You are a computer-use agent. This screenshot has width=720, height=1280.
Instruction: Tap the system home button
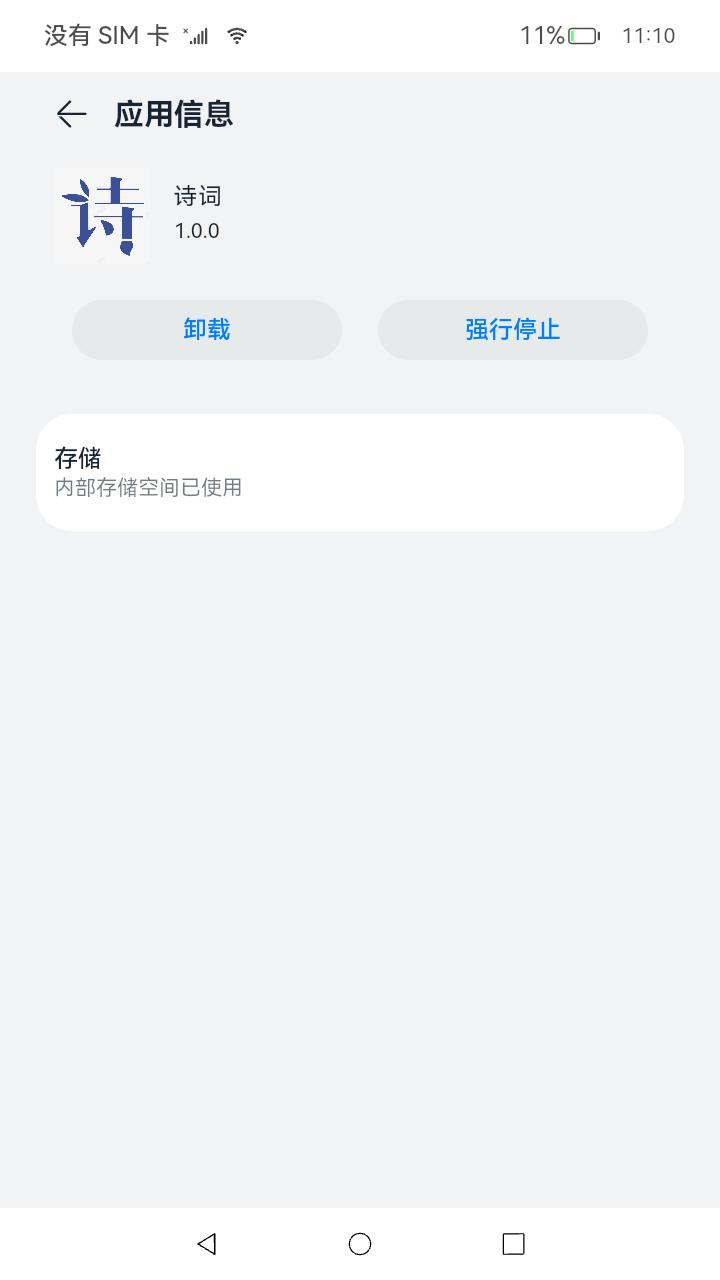(360, 1244)
